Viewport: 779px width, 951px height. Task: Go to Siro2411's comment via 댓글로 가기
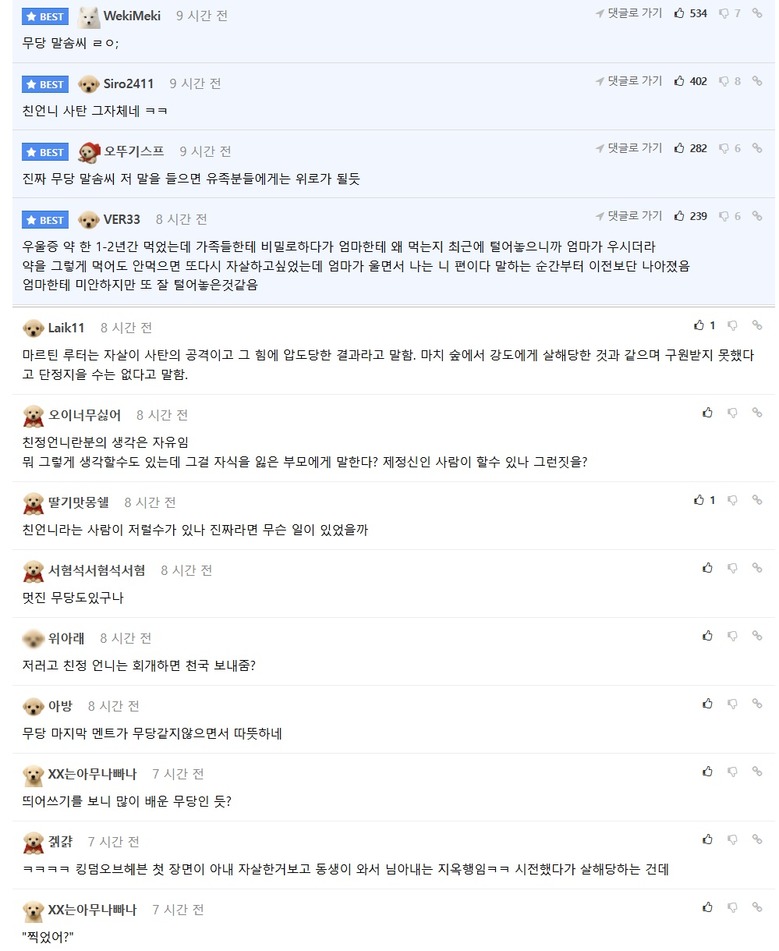[629, 81]
